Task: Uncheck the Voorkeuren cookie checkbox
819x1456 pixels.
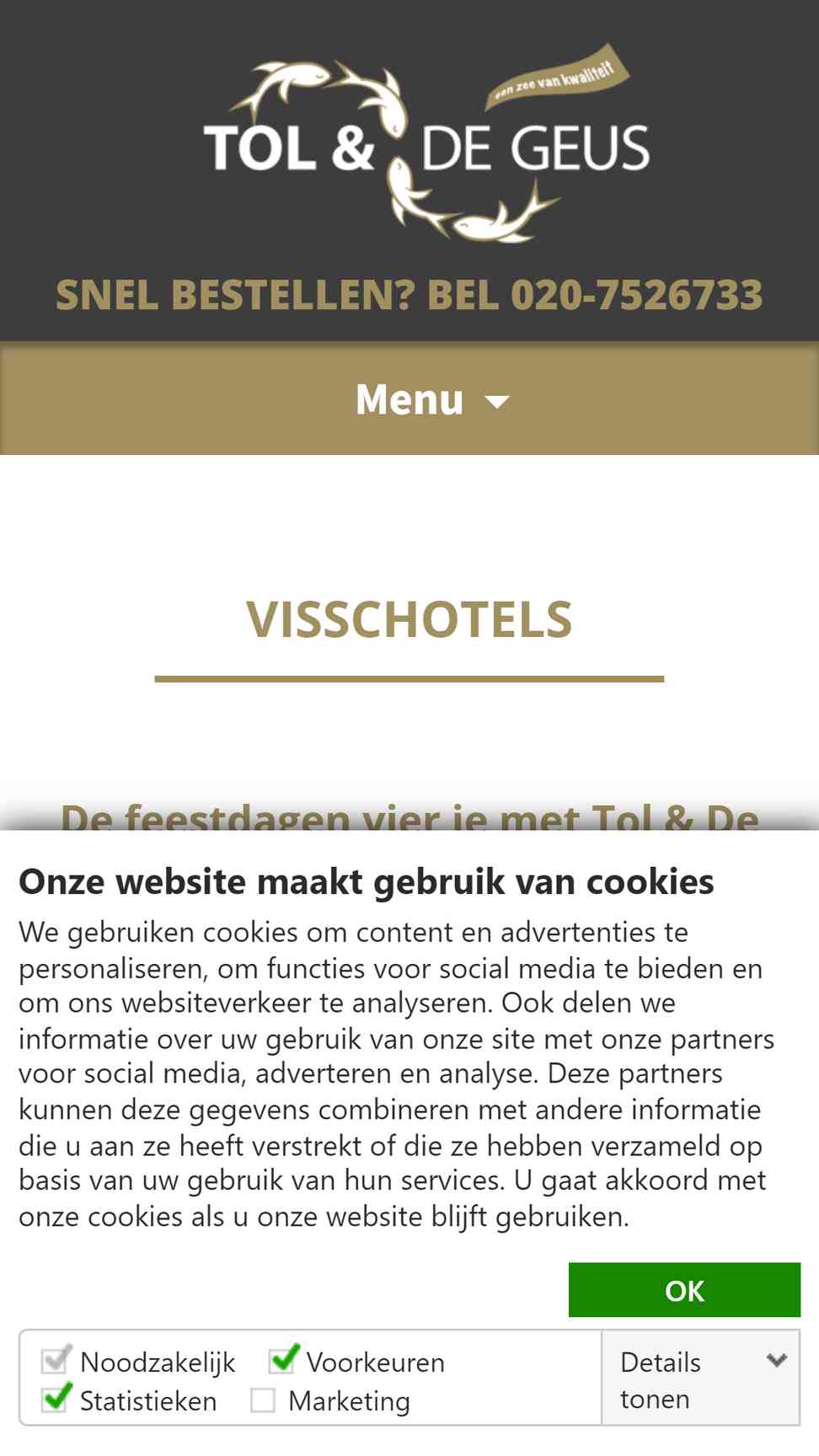Action: pyautogui.click(x=285, y=1359)
